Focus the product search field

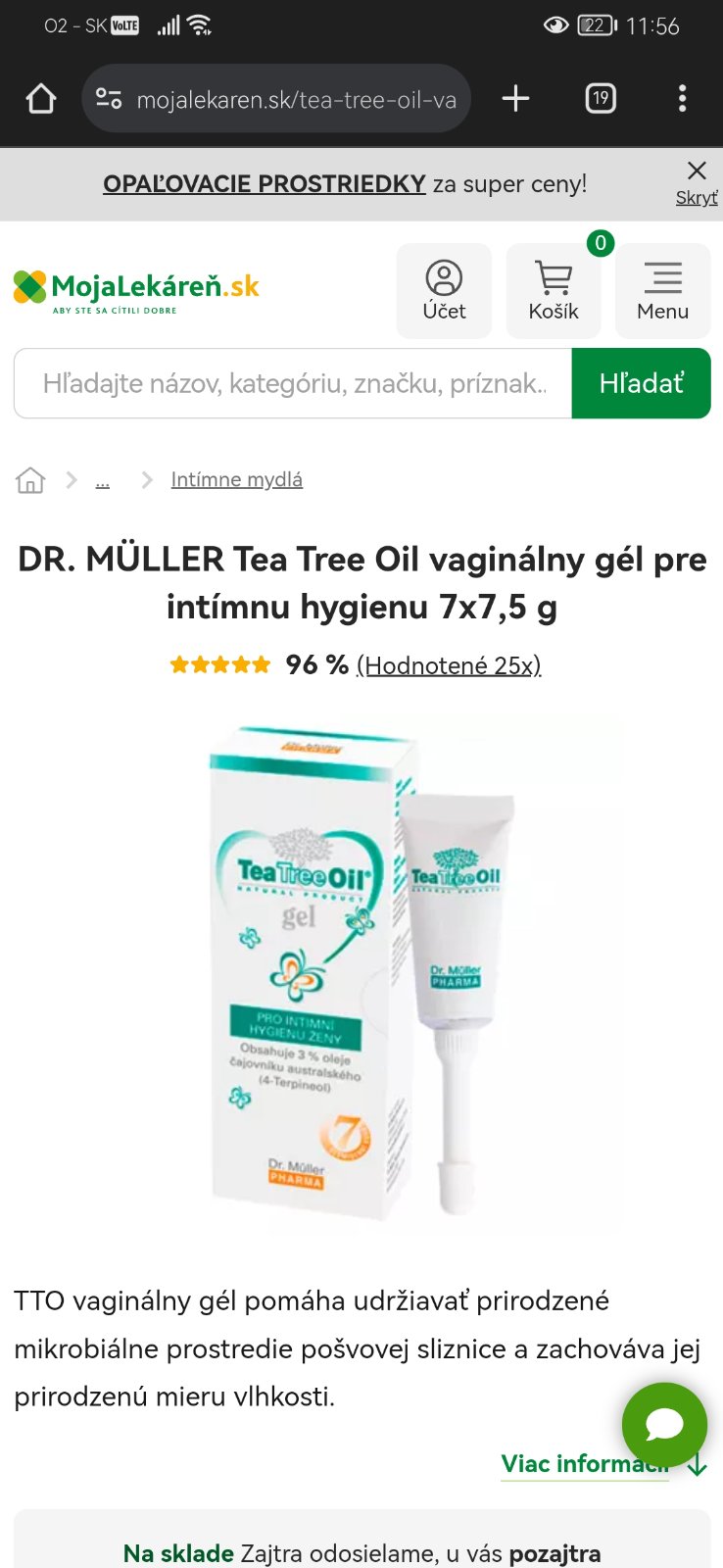tap(293, 383)
